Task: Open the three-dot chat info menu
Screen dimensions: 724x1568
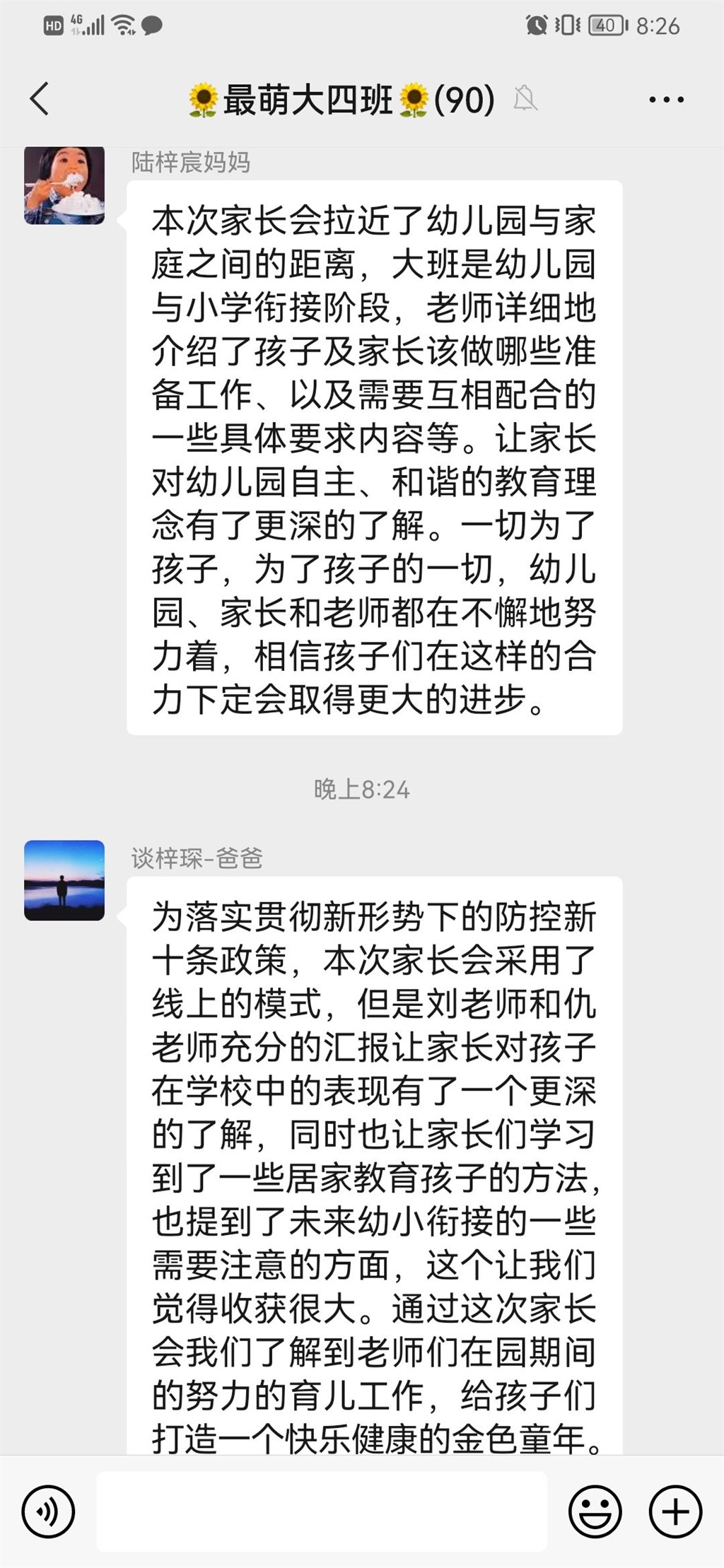Action: coord(666,100)
